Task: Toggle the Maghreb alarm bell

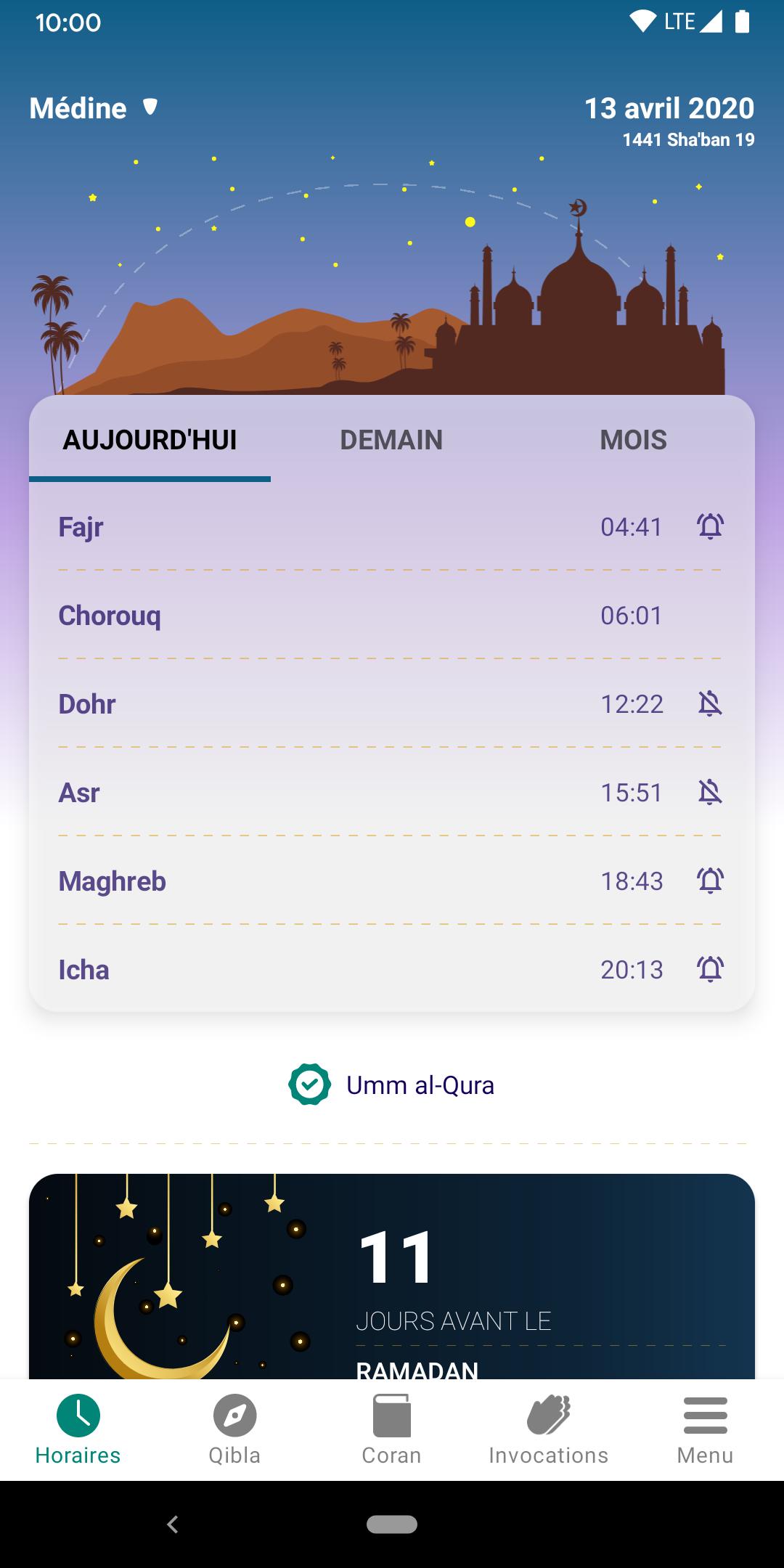Action: [710, 881]
